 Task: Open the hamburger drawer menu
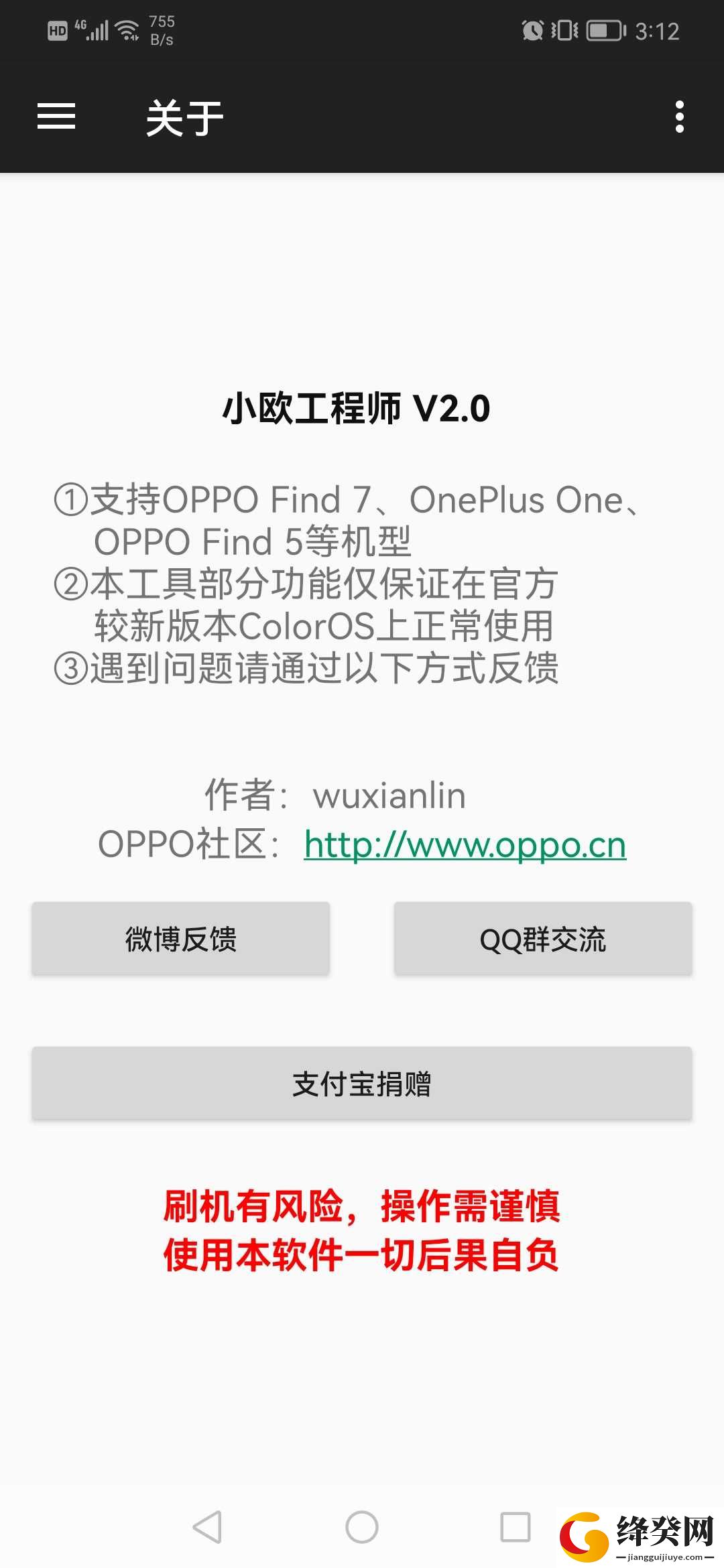(56, 117)
